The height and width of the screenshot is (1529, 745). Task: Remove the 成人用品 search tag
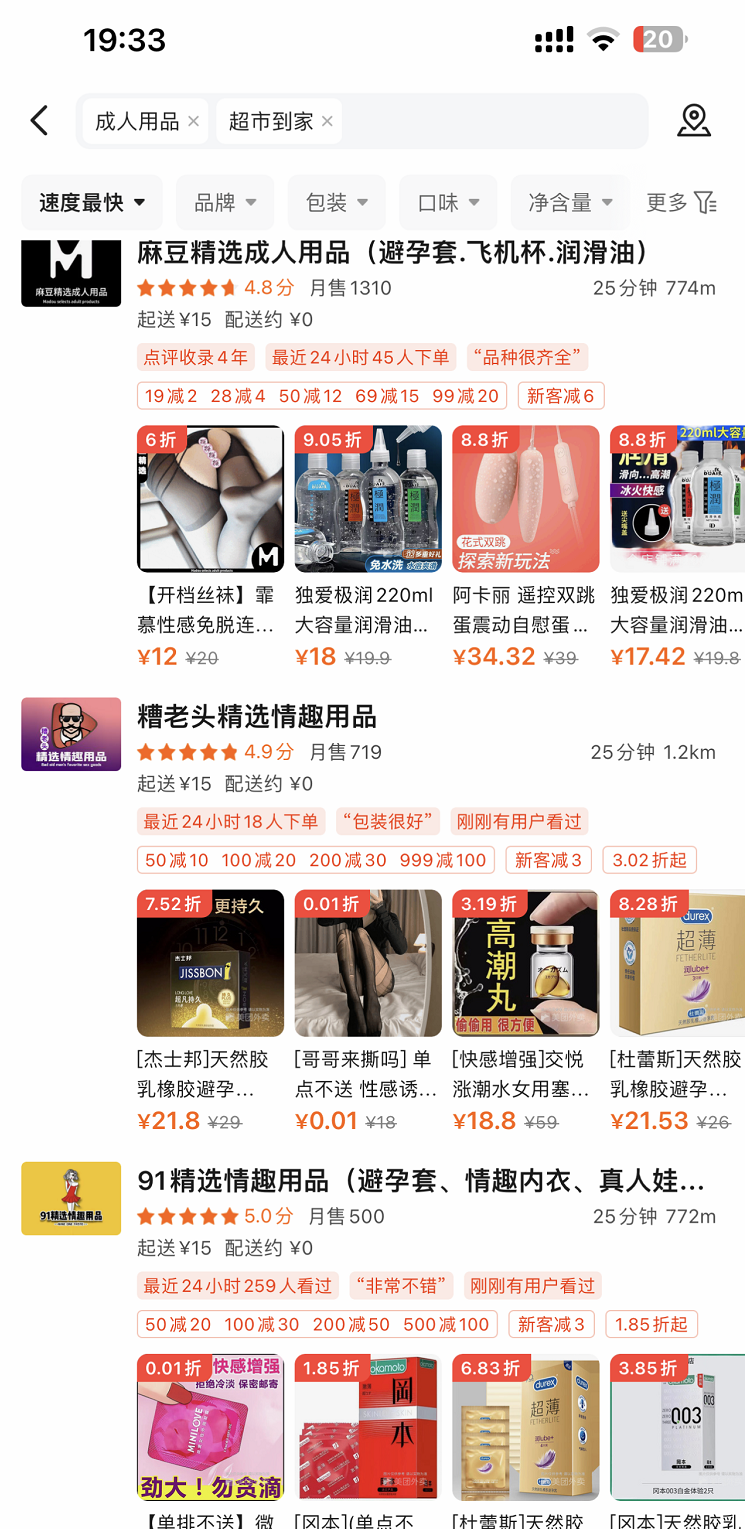click(x=194, y=121)
